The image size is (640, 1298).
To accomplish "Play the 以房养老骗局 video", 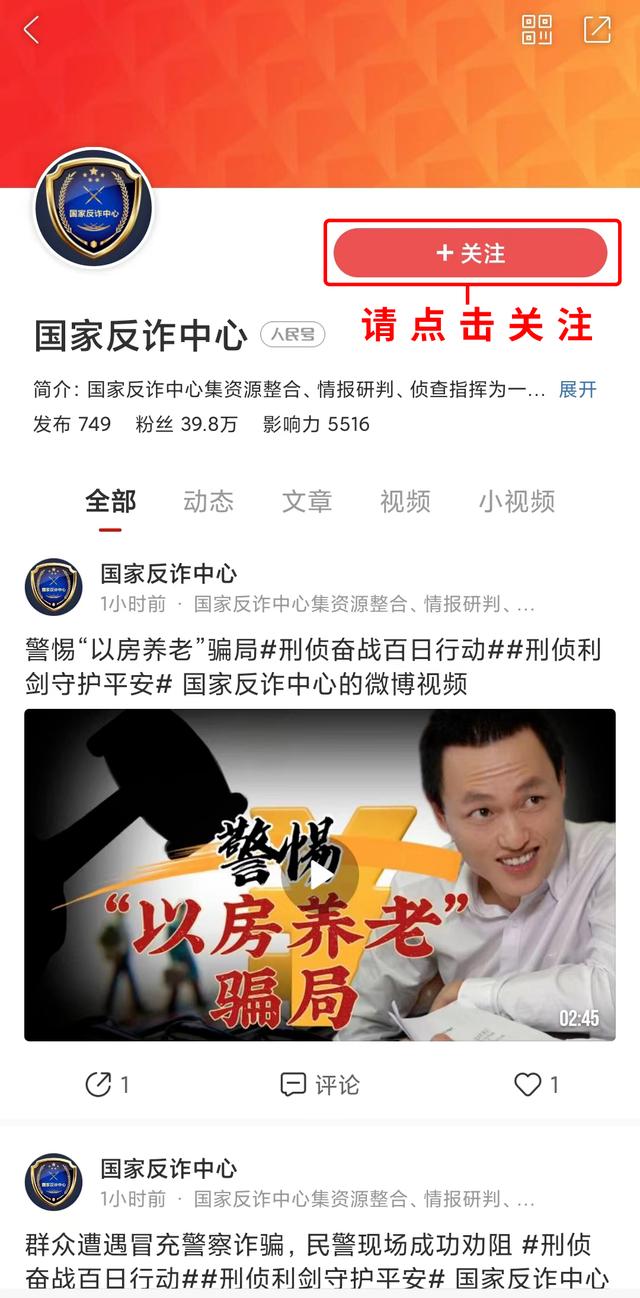I will 319,876.
